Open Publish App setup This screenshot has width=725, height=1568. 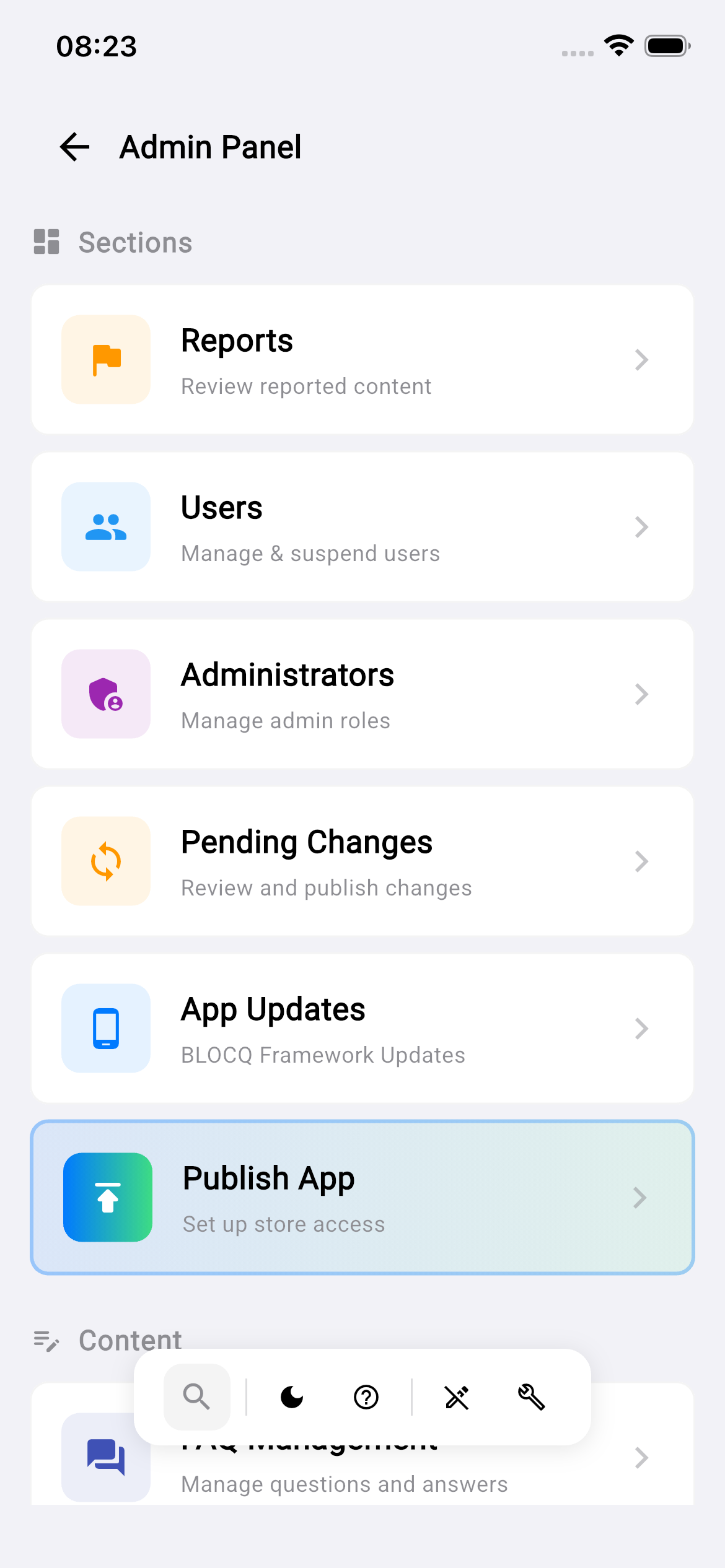point(362,1197)
